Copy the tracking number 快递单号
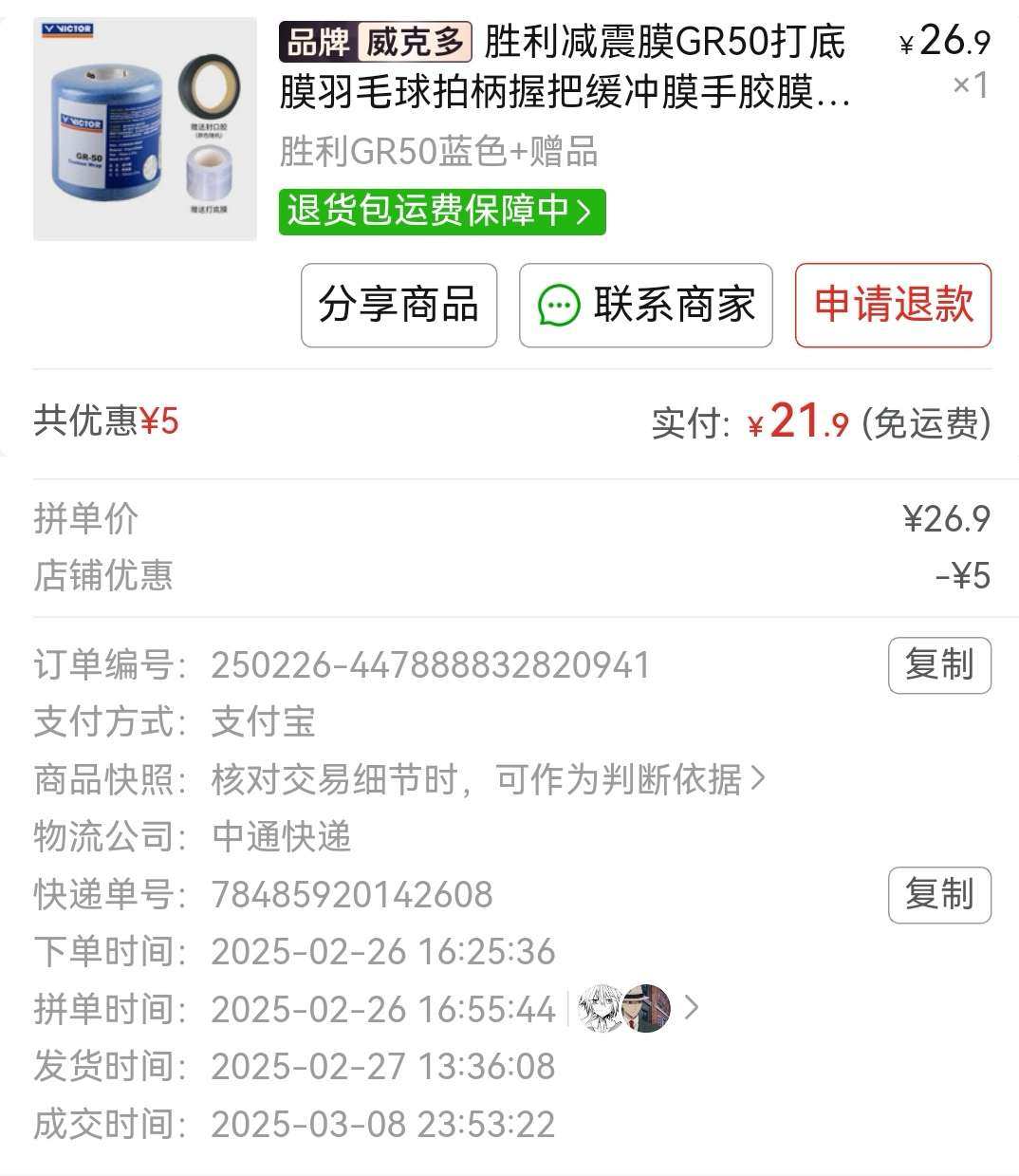 [x=938, y=895]
